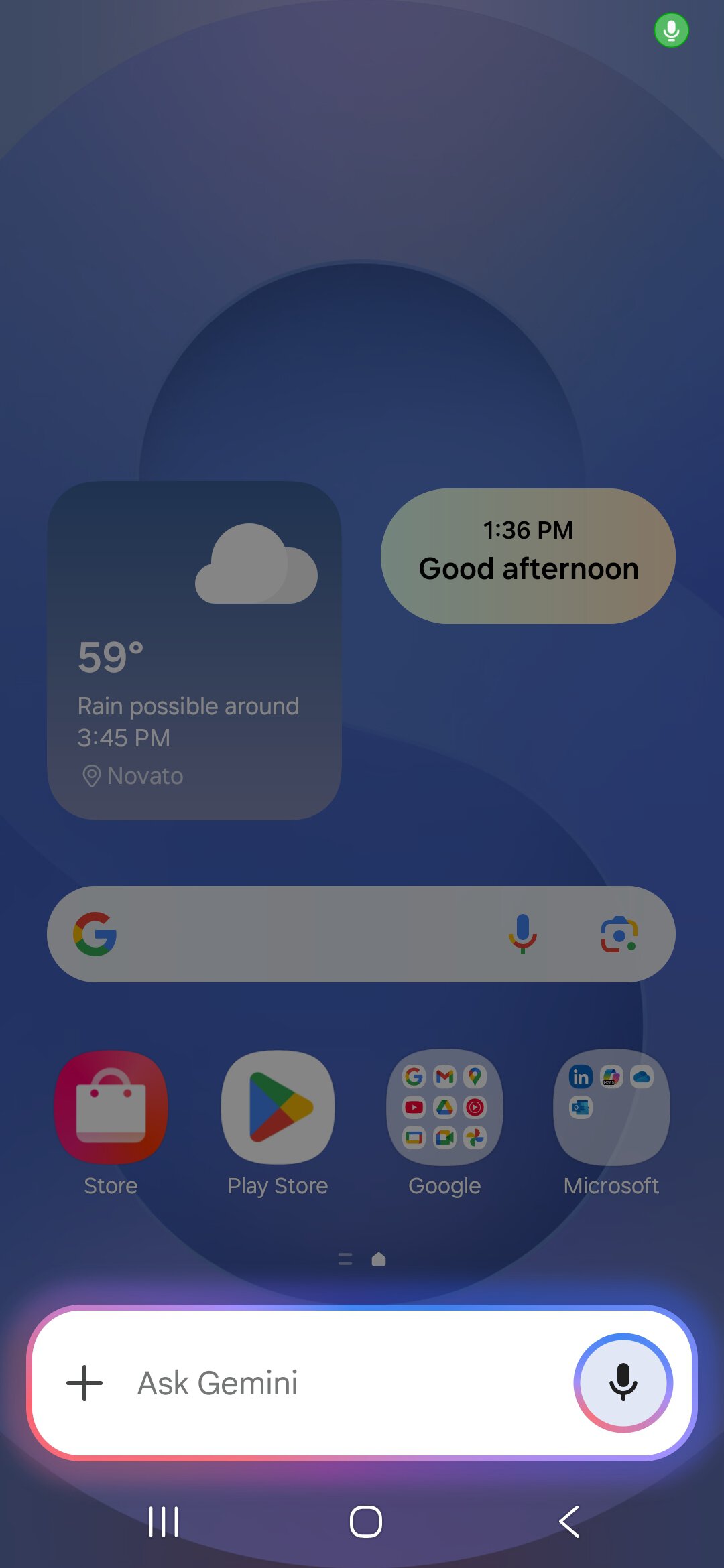Viewport: 724px width, 1568px height.
Task: Add an attachment with the plus icon
Action: (84, 1383)
